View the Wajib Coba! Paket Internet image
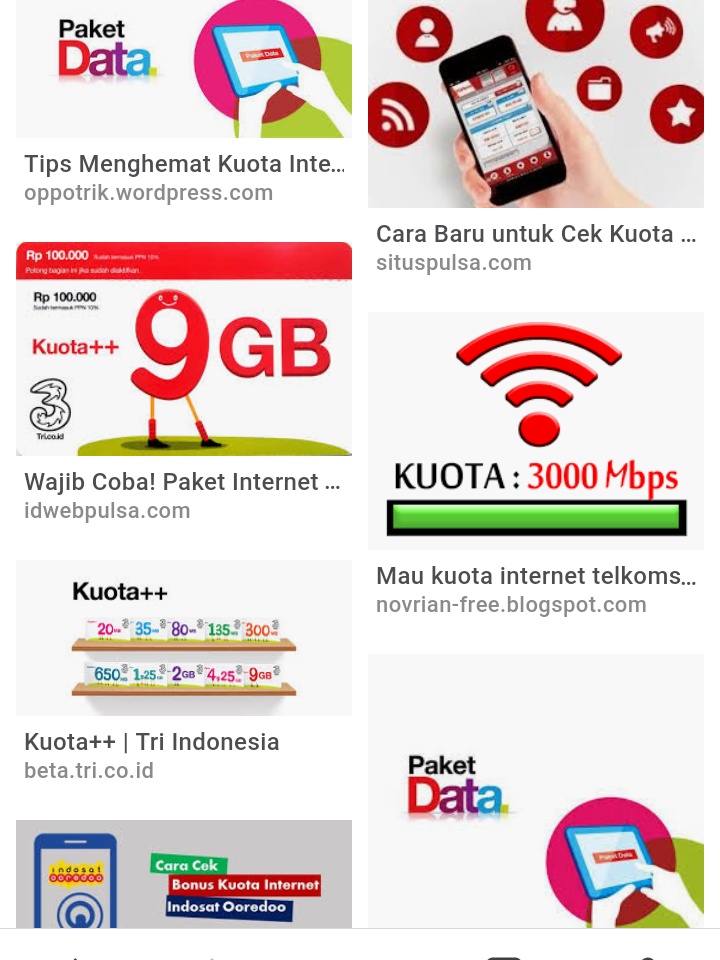Screen dimensions: 720x960 point(184,349)
